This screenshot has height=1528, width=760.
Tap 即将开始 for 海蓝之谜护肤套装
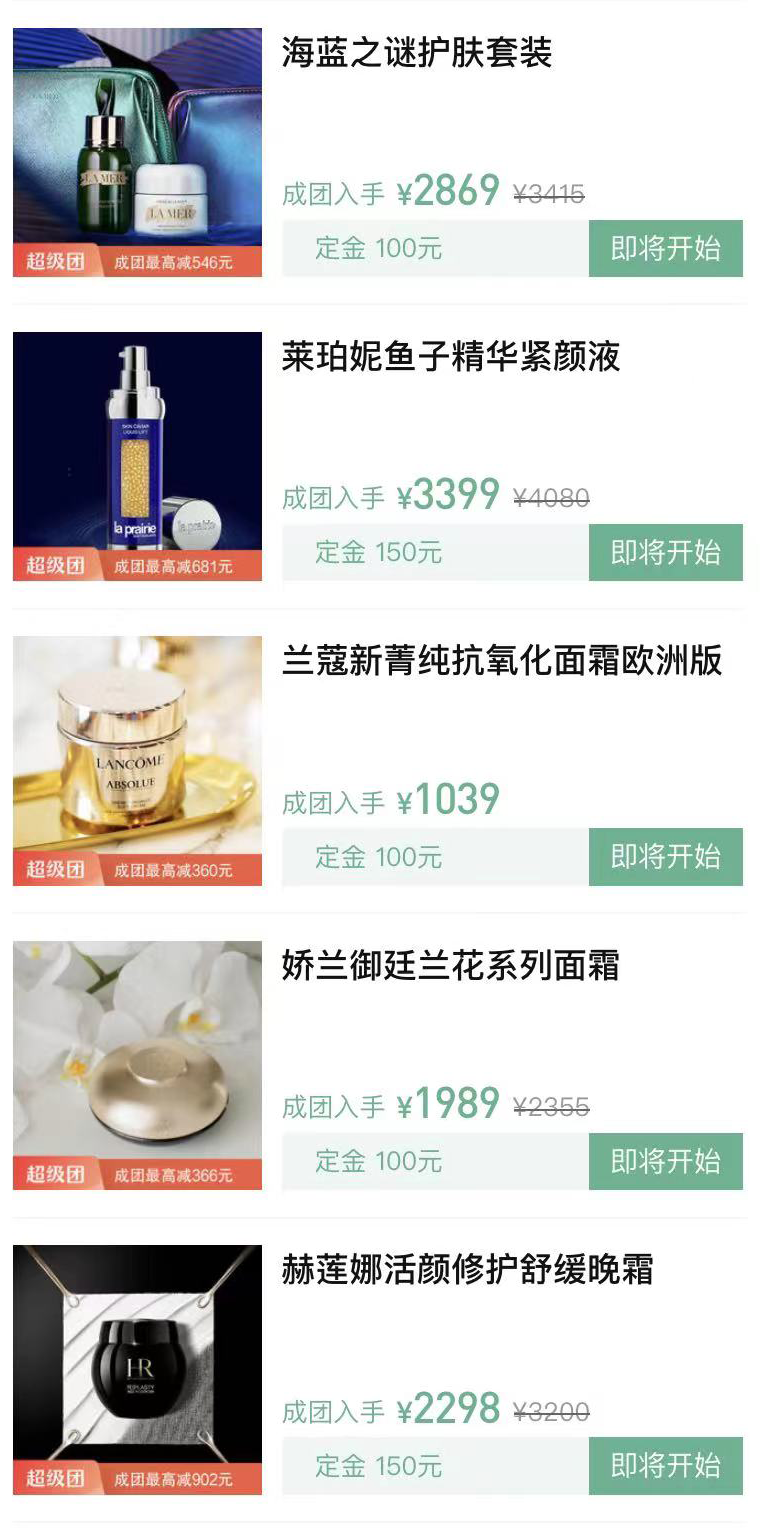(x=665, y=248)
